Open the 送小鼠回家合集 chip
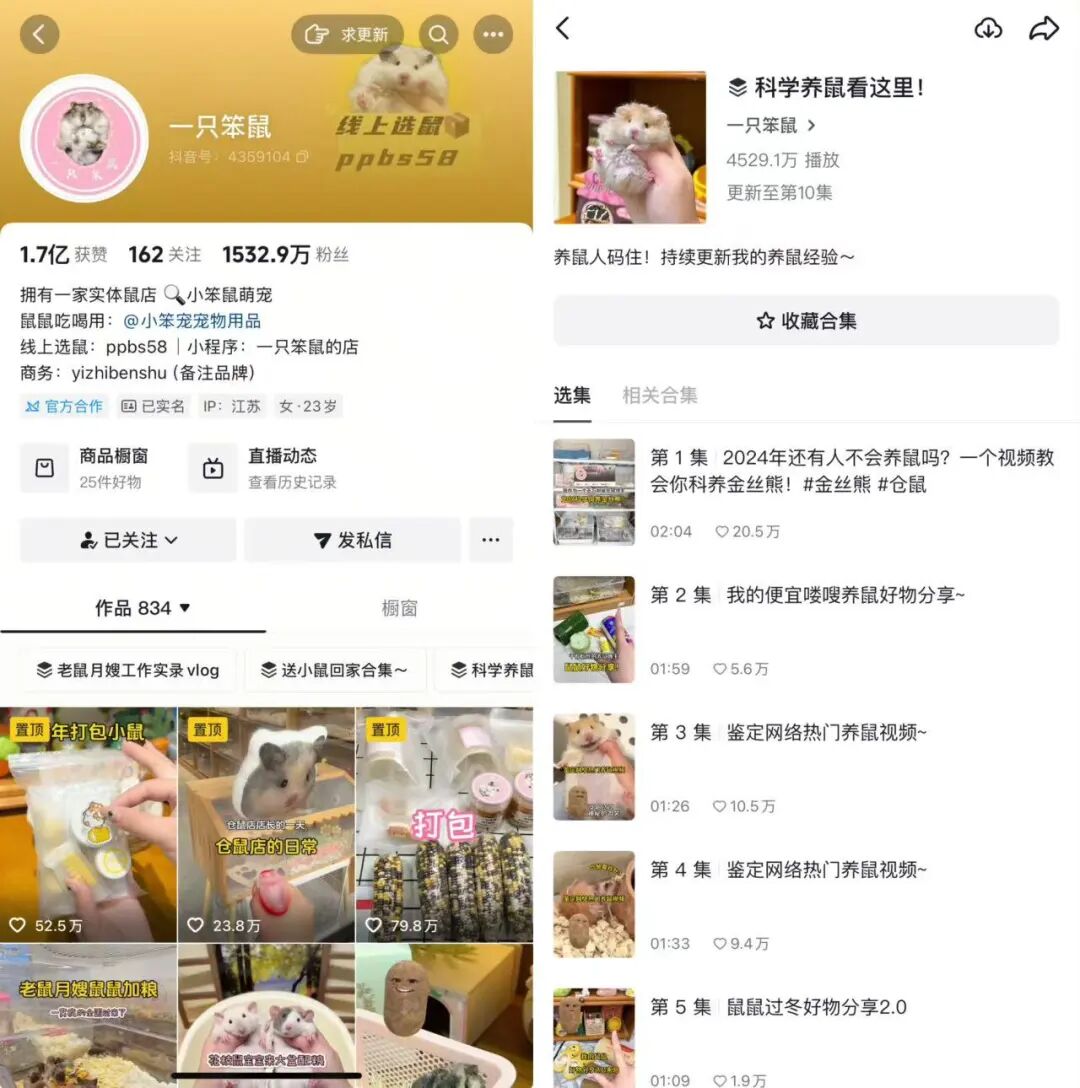 coord(335,670)
